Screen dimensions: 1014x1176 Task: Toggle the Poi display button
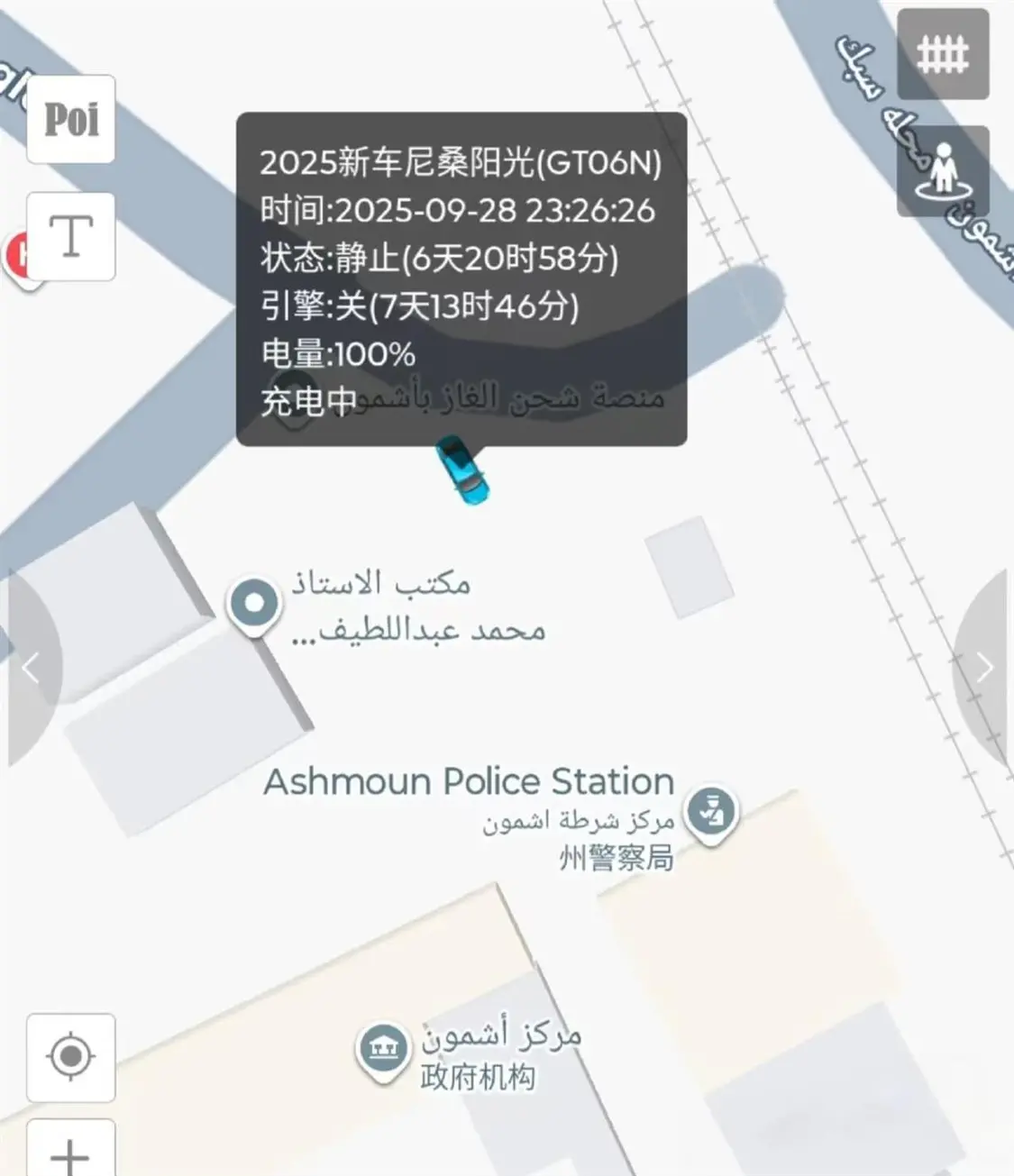(71, 119)
